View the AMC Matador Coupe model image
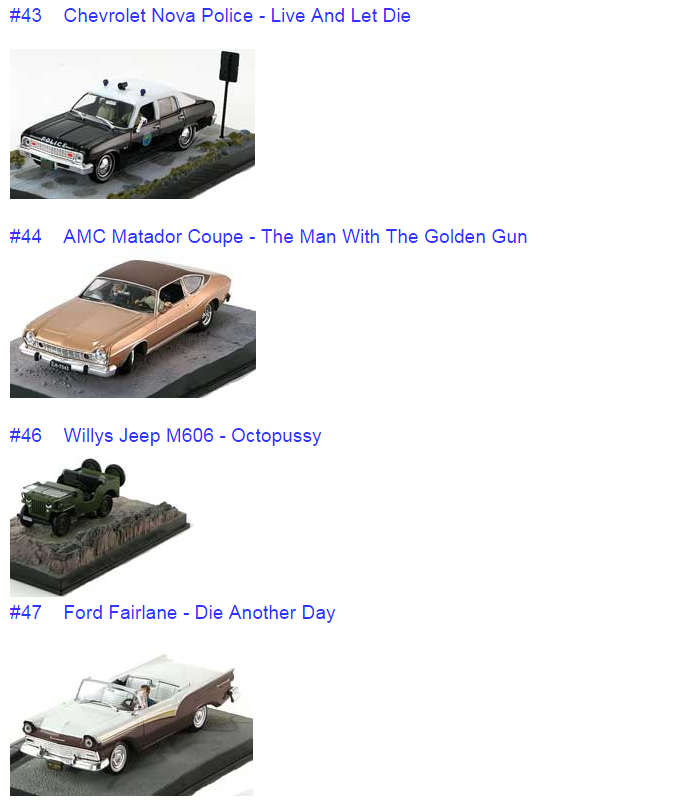 [132, 327]
